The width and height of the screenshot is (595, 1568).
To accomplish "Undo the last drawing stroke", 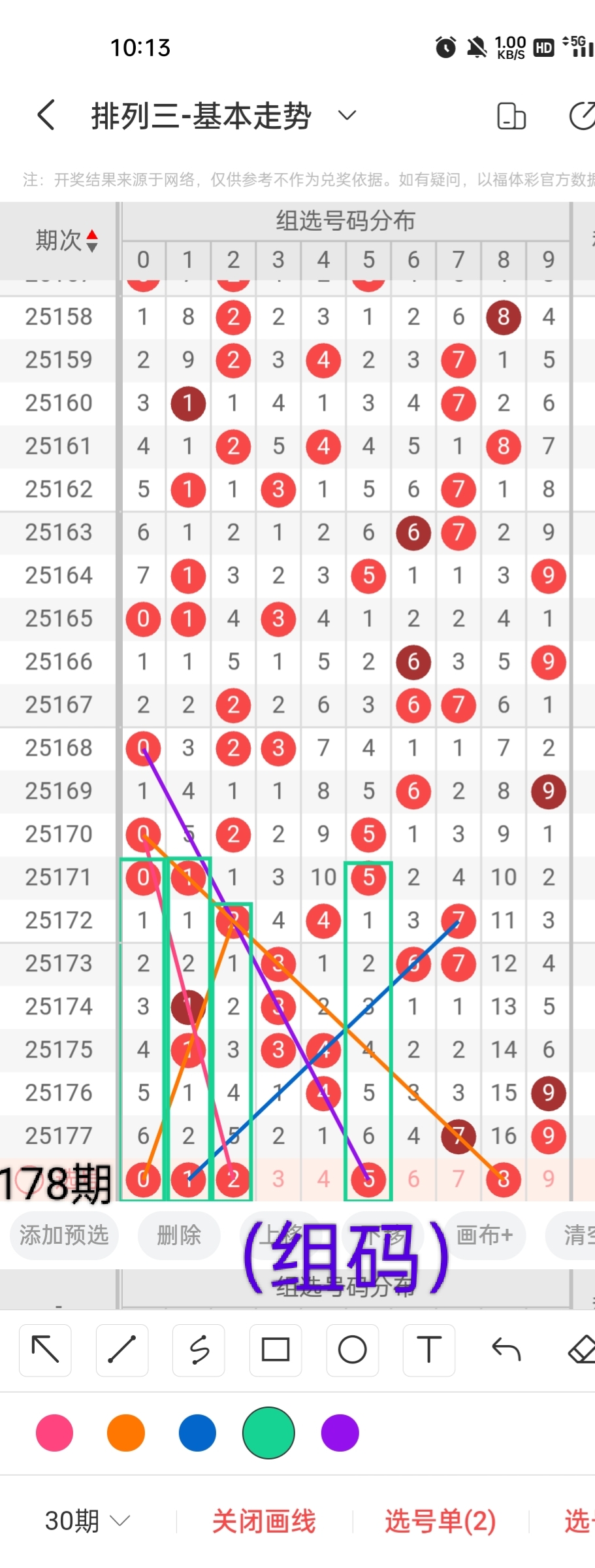I will 506,1350.
